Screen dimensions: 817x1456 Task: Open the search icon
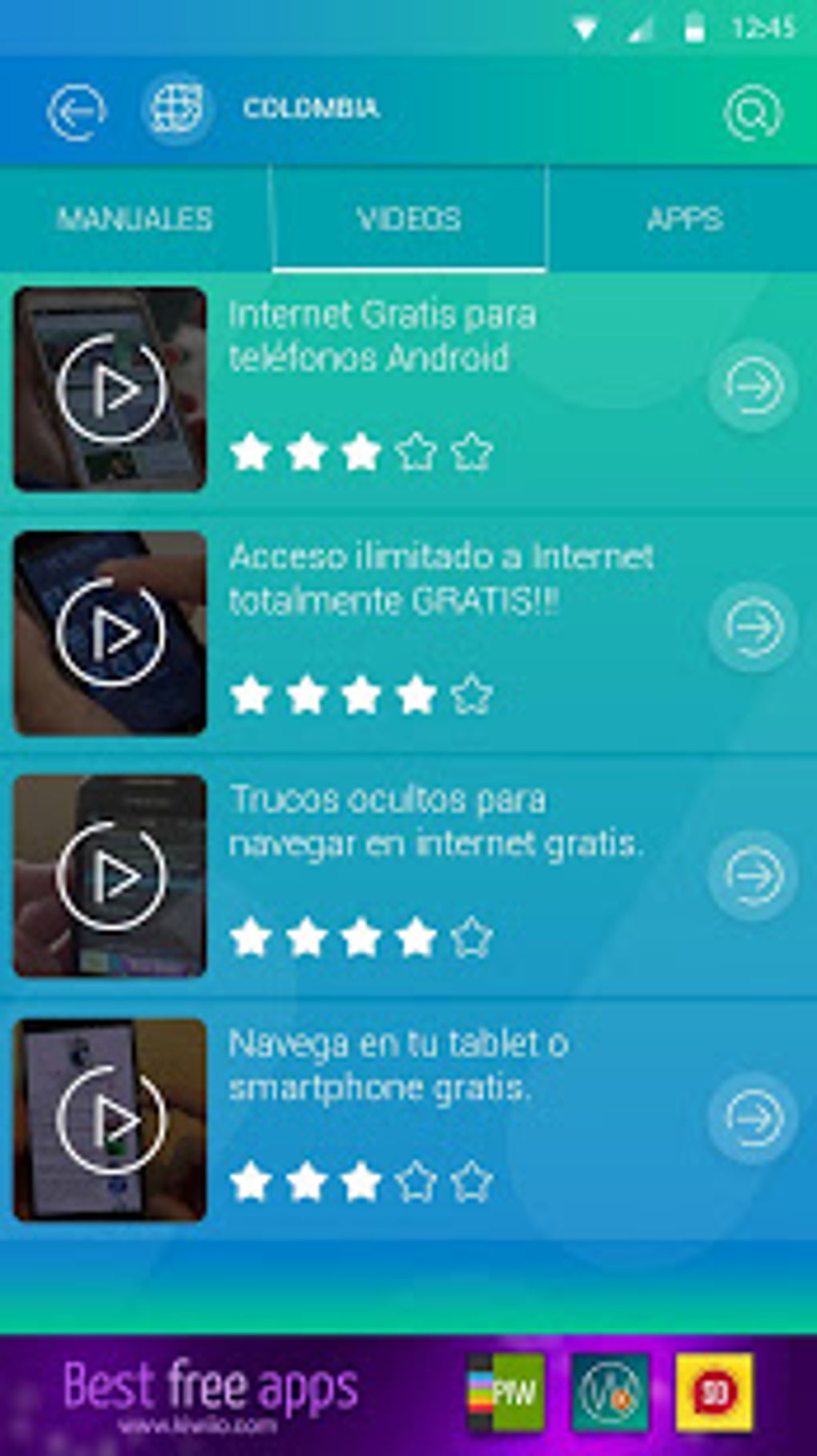pyautogui.click(x=752, y=113)
